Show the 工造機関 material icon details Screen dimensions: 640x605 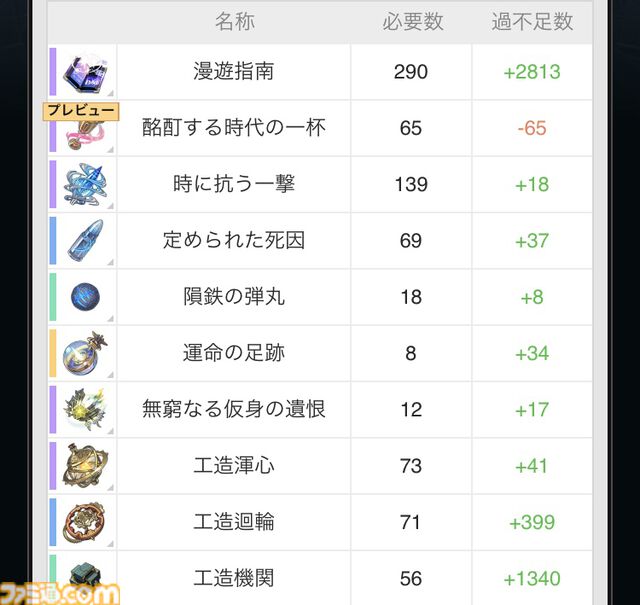click(x=86, y=575)
